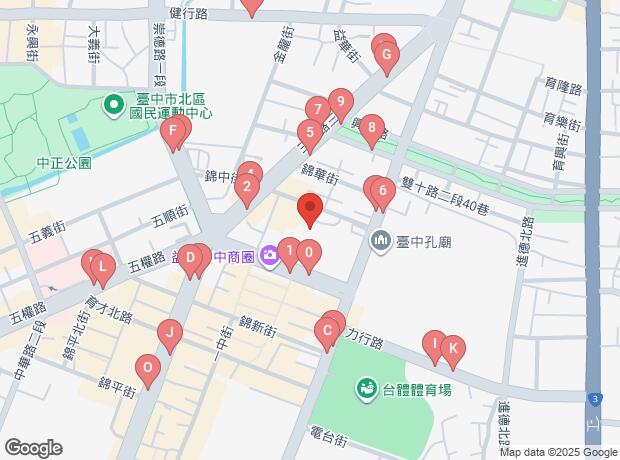Open the 臺中孔廟 place marker
The height and width of the screenshot is (460, 620).
pyautogui.click(x=380, y=240)
